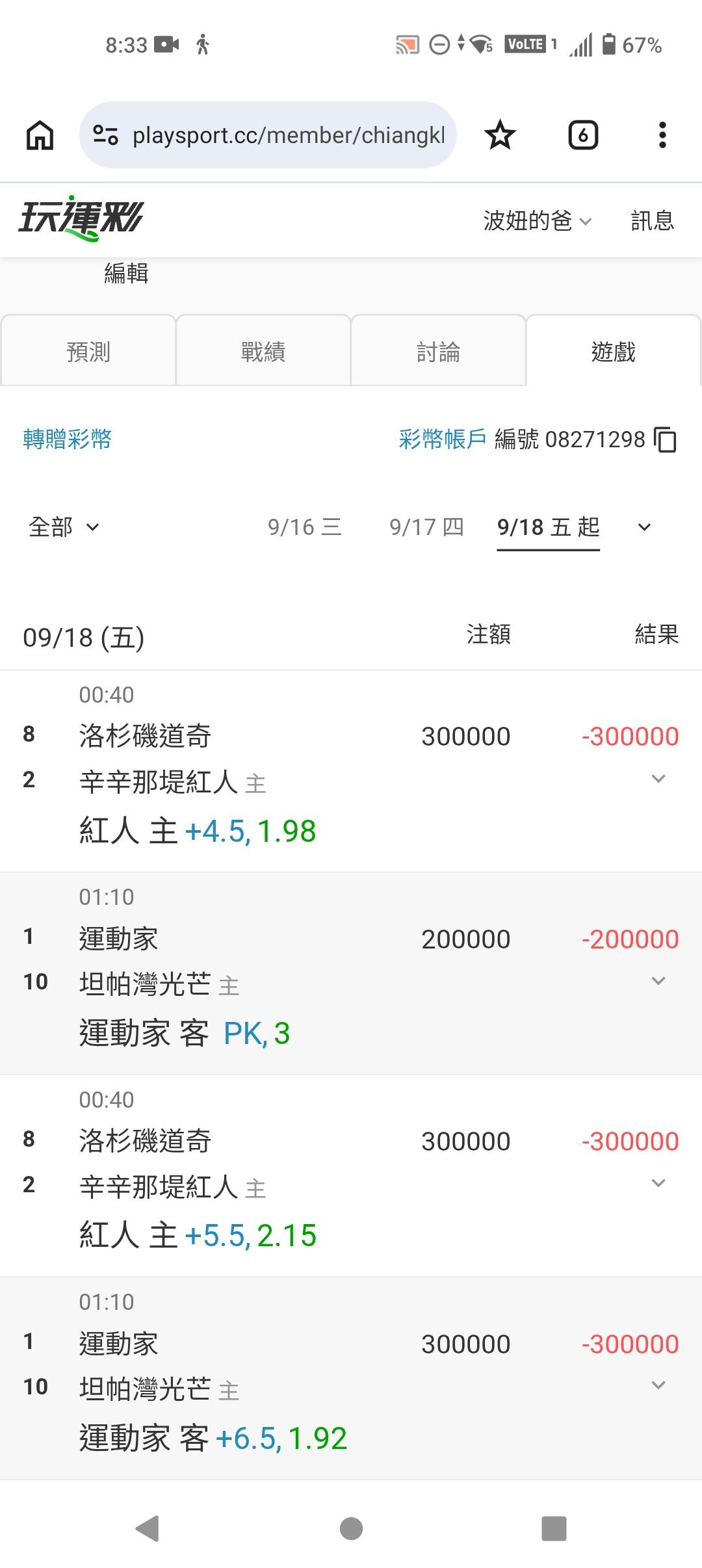The width and height of the screenshot is (702, 1568).
Task: Expand the date picker chevron
Action: click(x=644, y=527)
